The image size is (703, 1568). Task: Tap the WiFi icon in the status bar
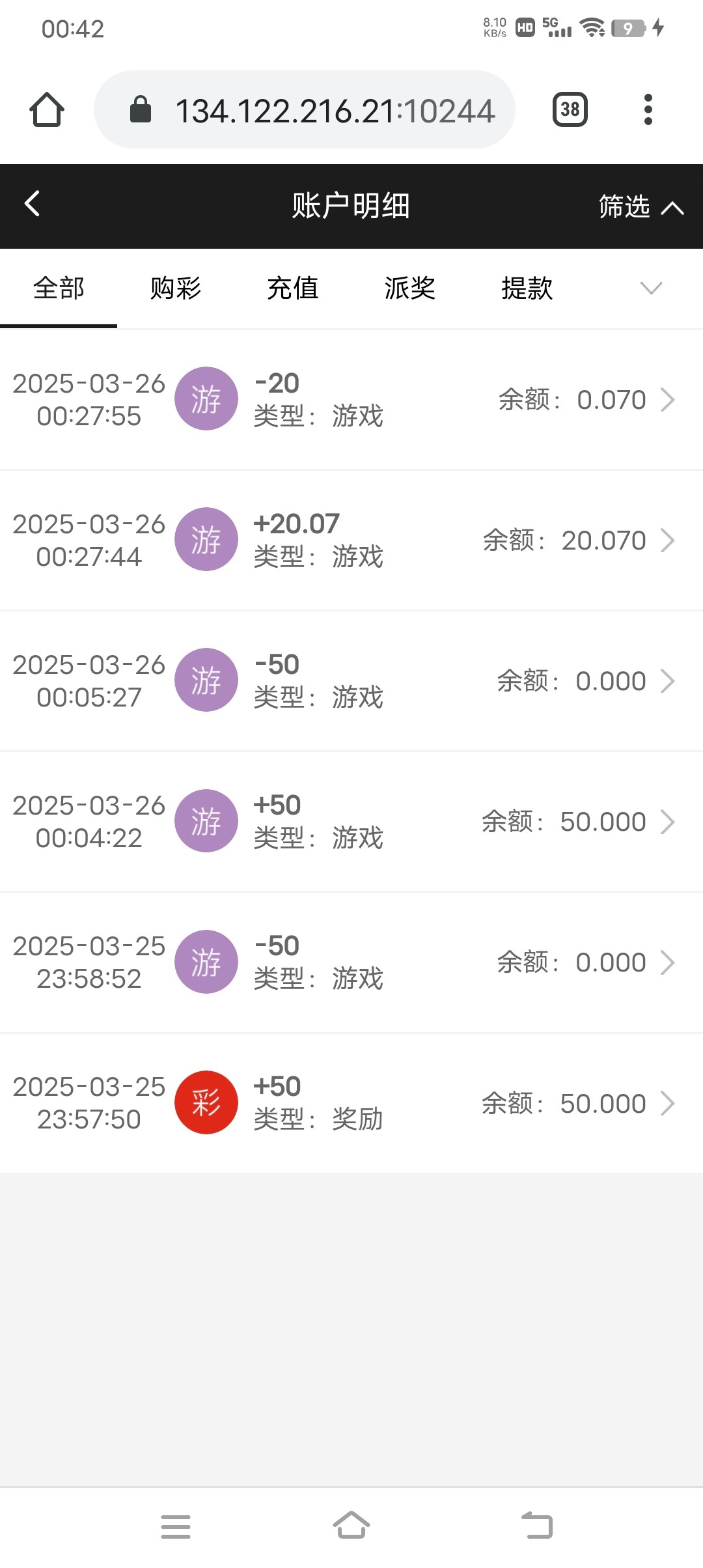click(591, 29)
